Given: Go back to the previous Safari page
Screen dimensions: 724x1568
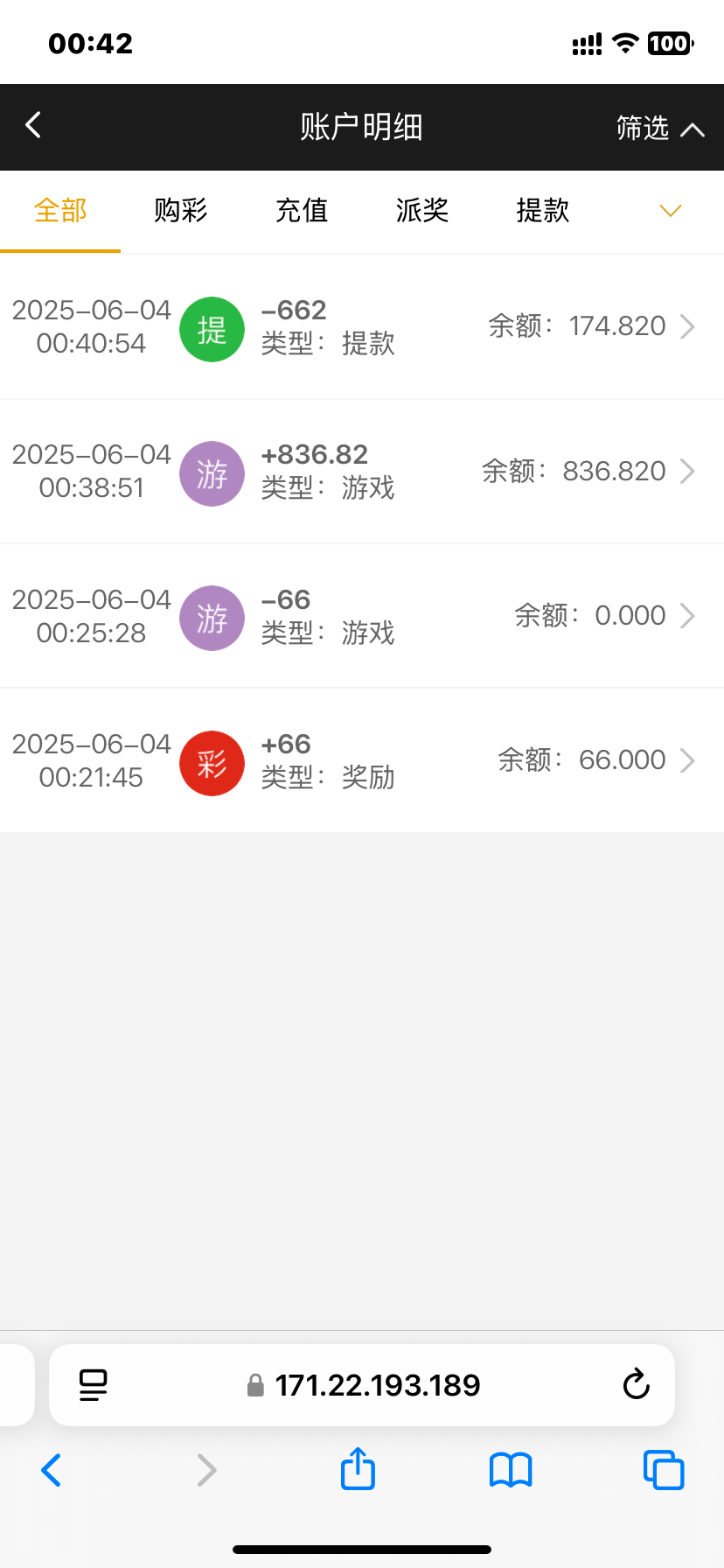Looking at the screenshot, I should click(x=52, y=1470).
